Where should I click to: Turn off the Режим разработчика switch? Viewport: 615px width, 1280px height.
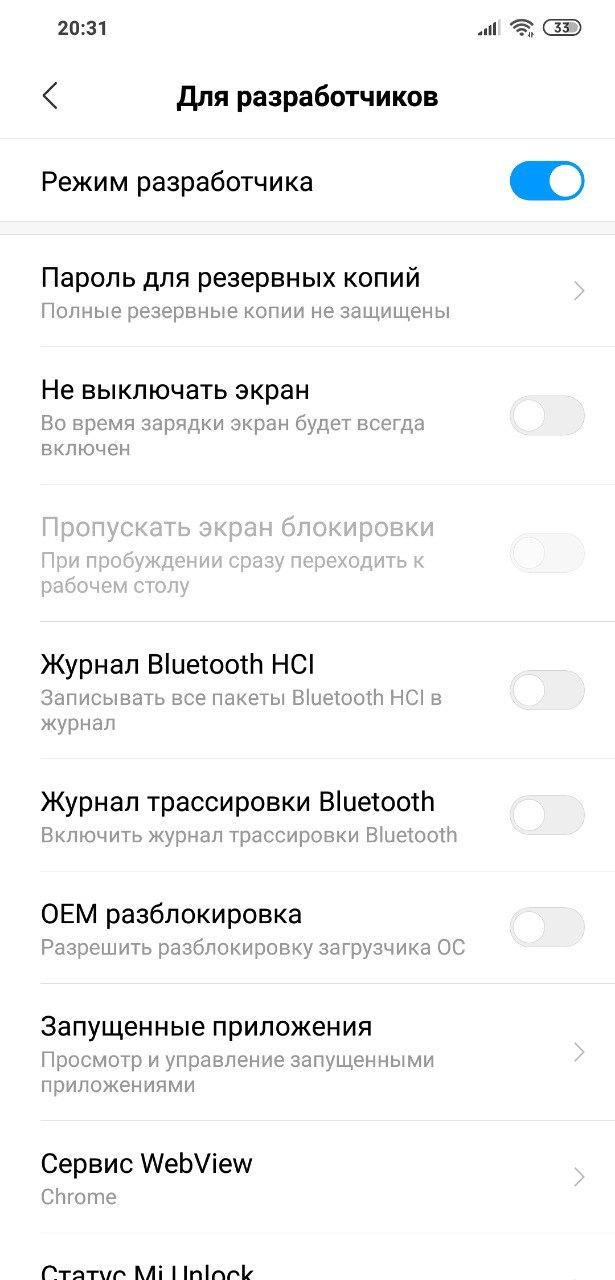tap(547, 181)
